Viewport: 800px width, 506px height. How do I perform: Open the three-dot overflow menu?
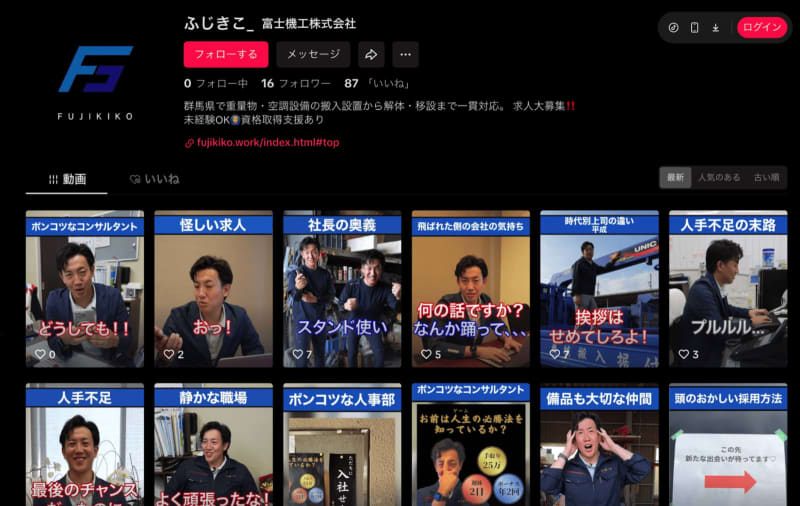[405, 54]
